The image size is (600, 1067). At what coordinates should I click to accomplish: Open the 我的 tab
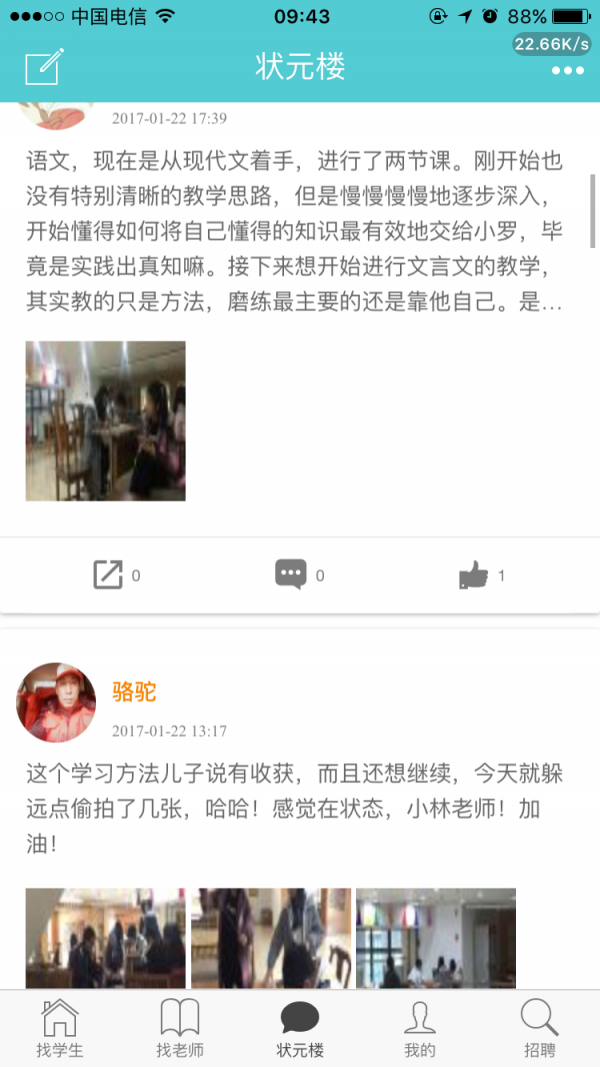(x=420, y=1028)
